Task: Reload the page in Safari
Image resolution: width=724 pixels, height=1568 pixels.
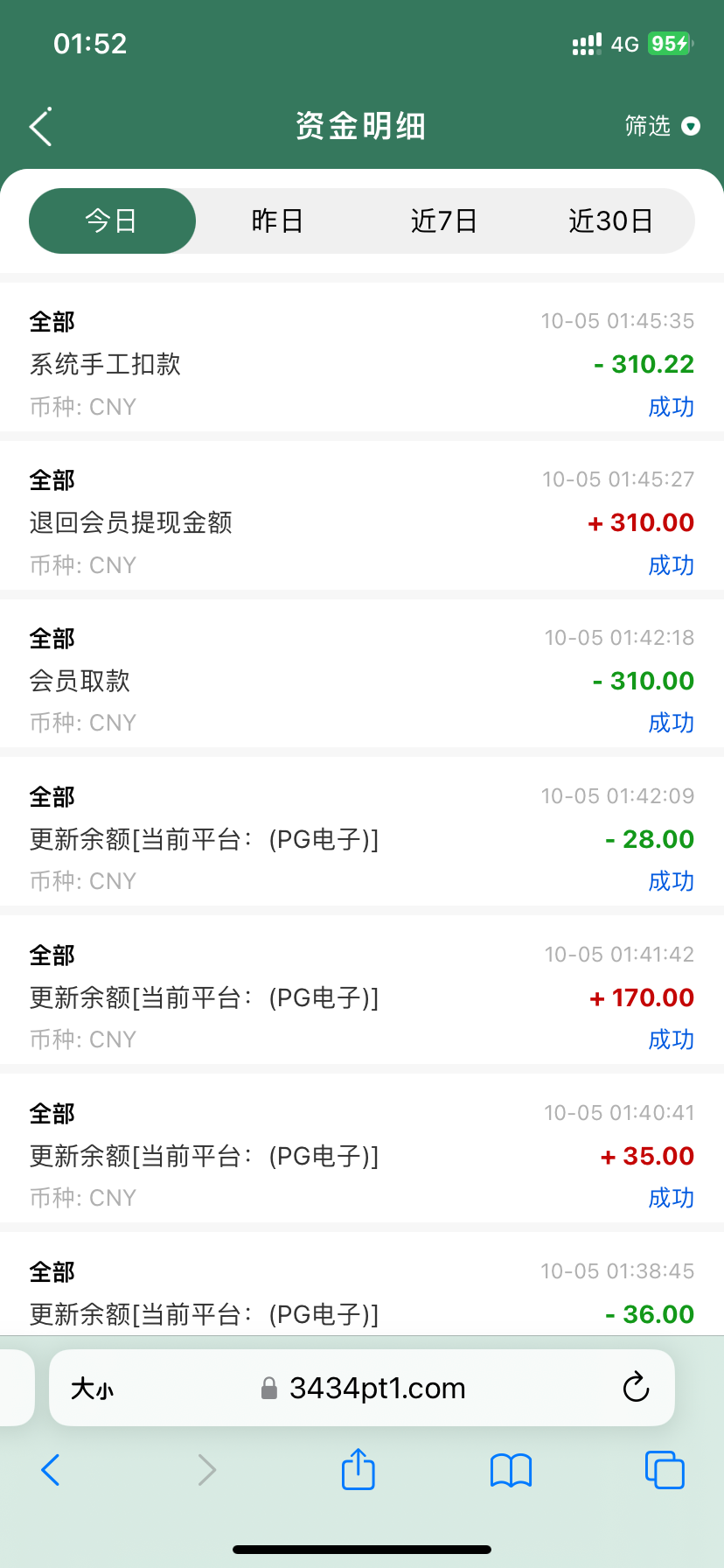Action: click(x=636, y=1387)
